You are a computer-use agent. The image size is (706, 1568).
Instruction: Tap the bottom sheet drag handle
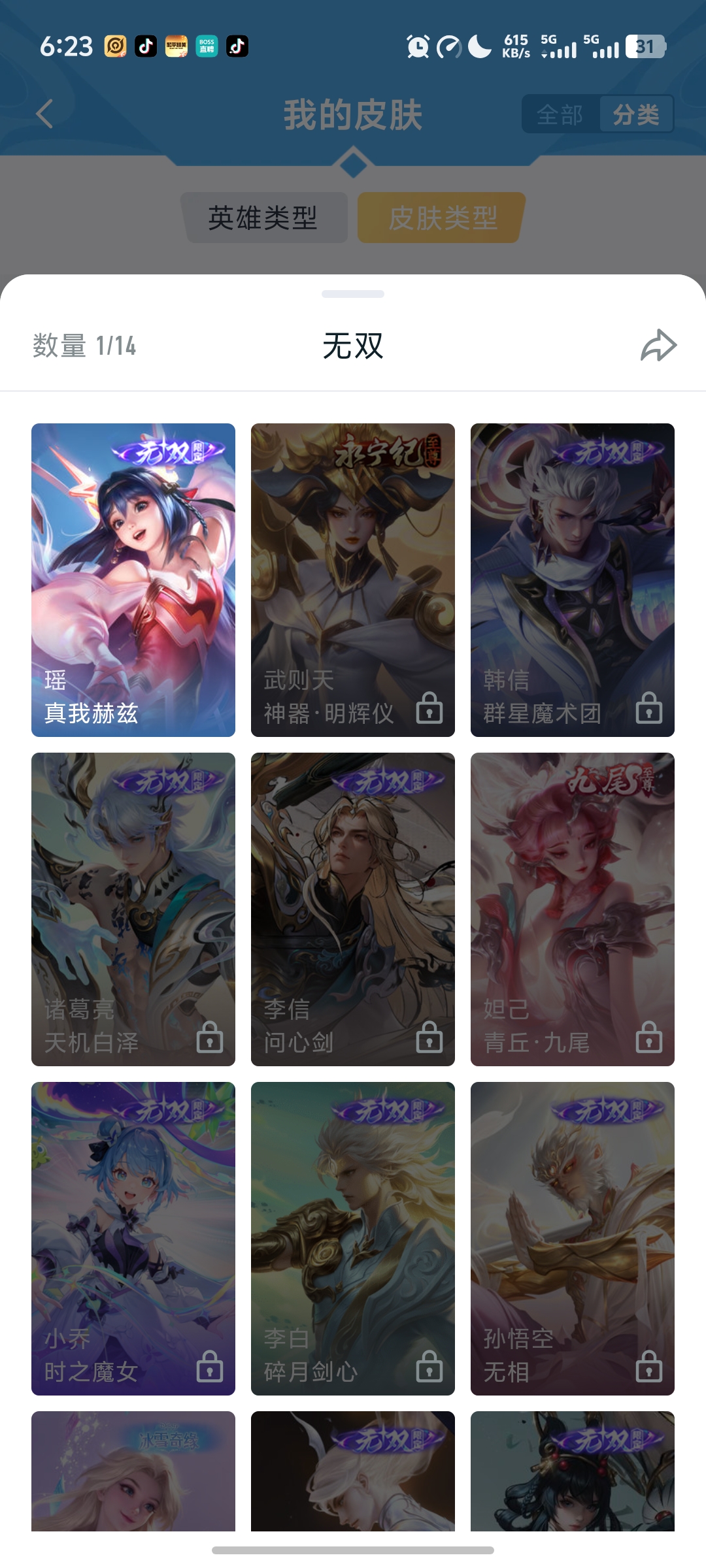point(353,294)
